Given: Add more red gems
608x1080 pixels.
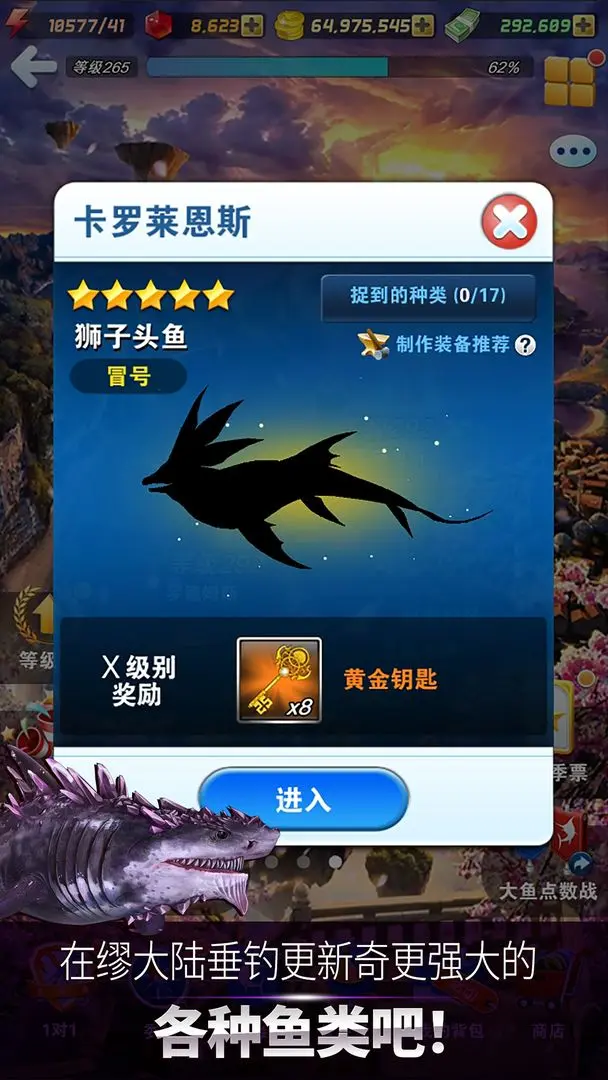Looking at the screenshot, I should coord(253,25).
